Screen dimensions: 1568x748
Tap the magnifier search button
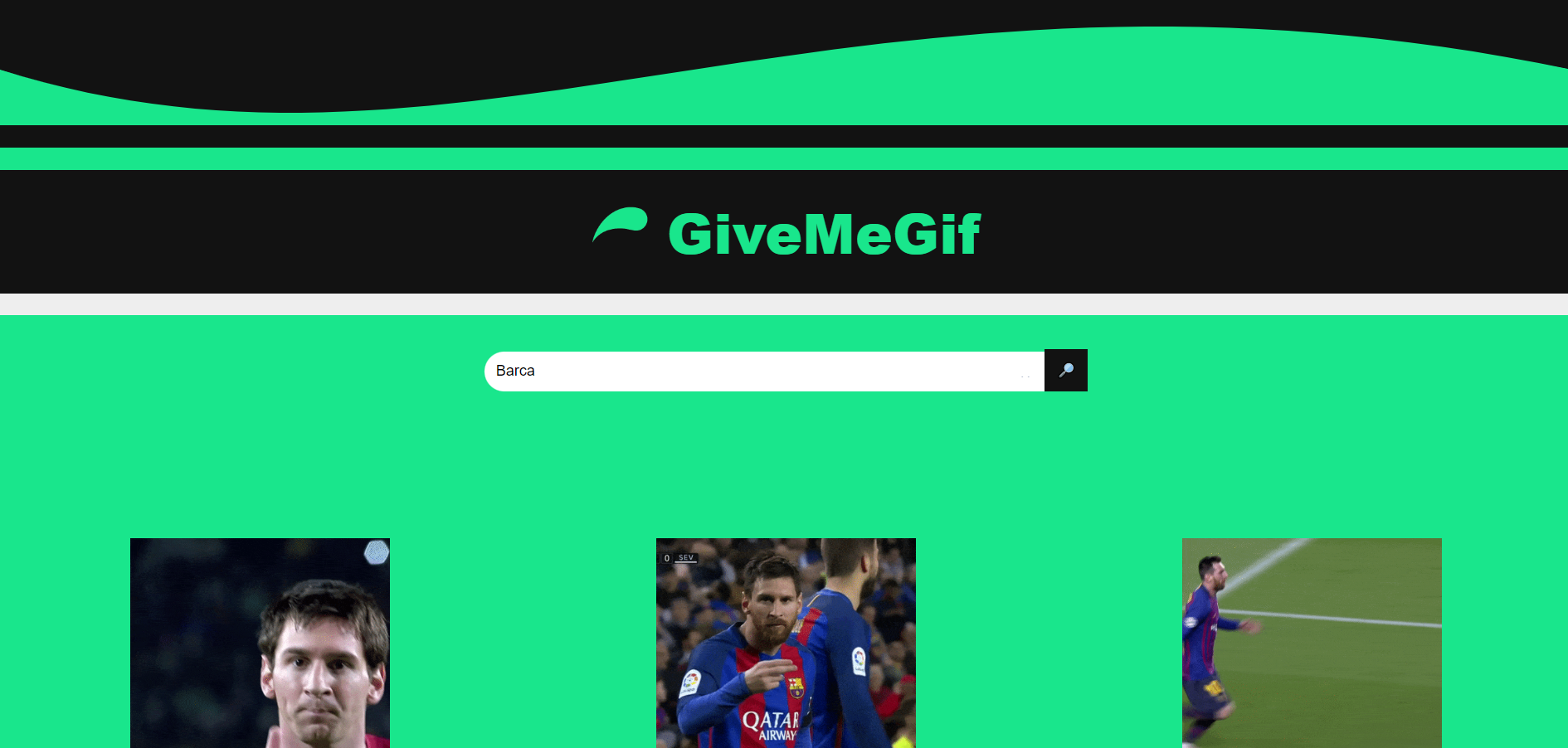(x=1066, y=371)
